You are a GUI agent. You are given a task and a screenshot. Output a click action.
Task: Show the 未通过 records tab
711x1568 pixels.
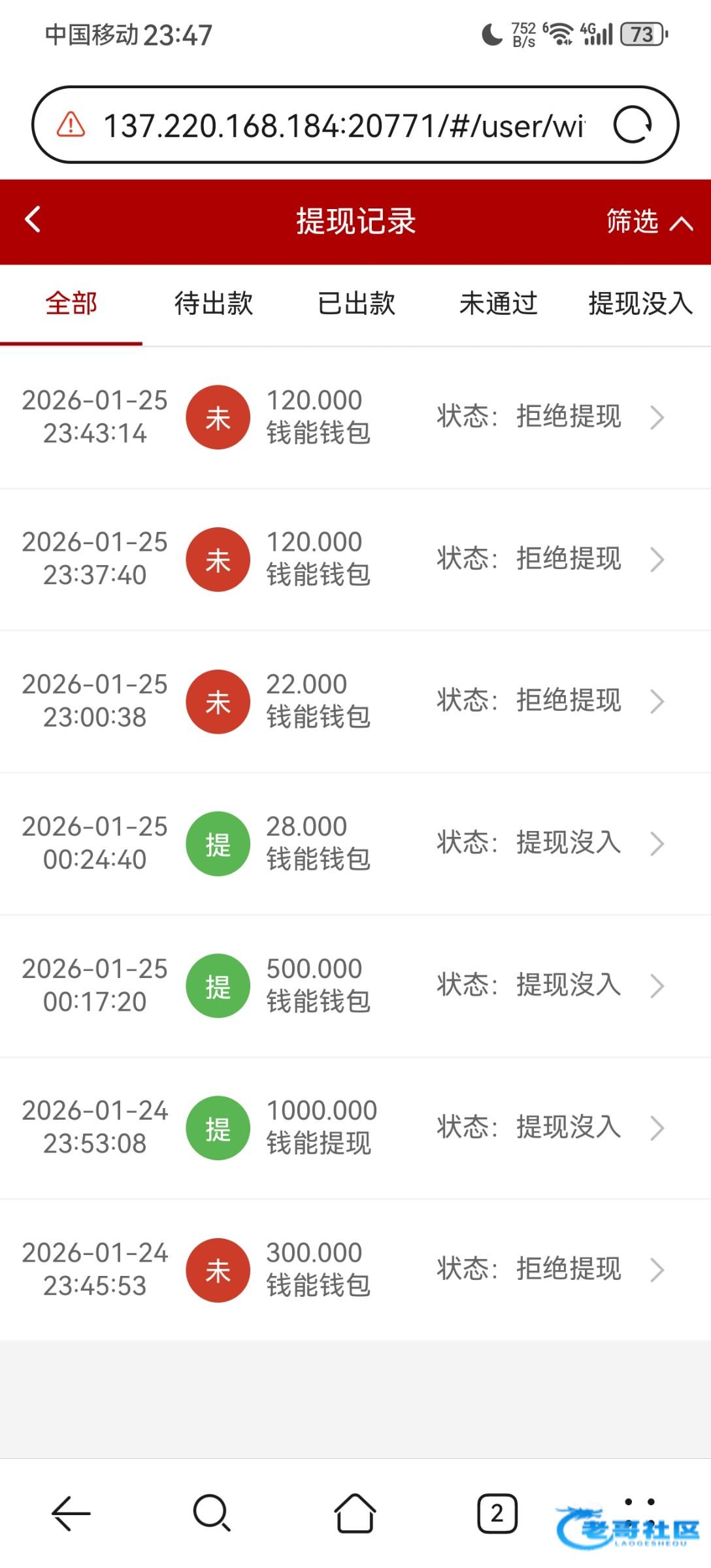(498, 304)
